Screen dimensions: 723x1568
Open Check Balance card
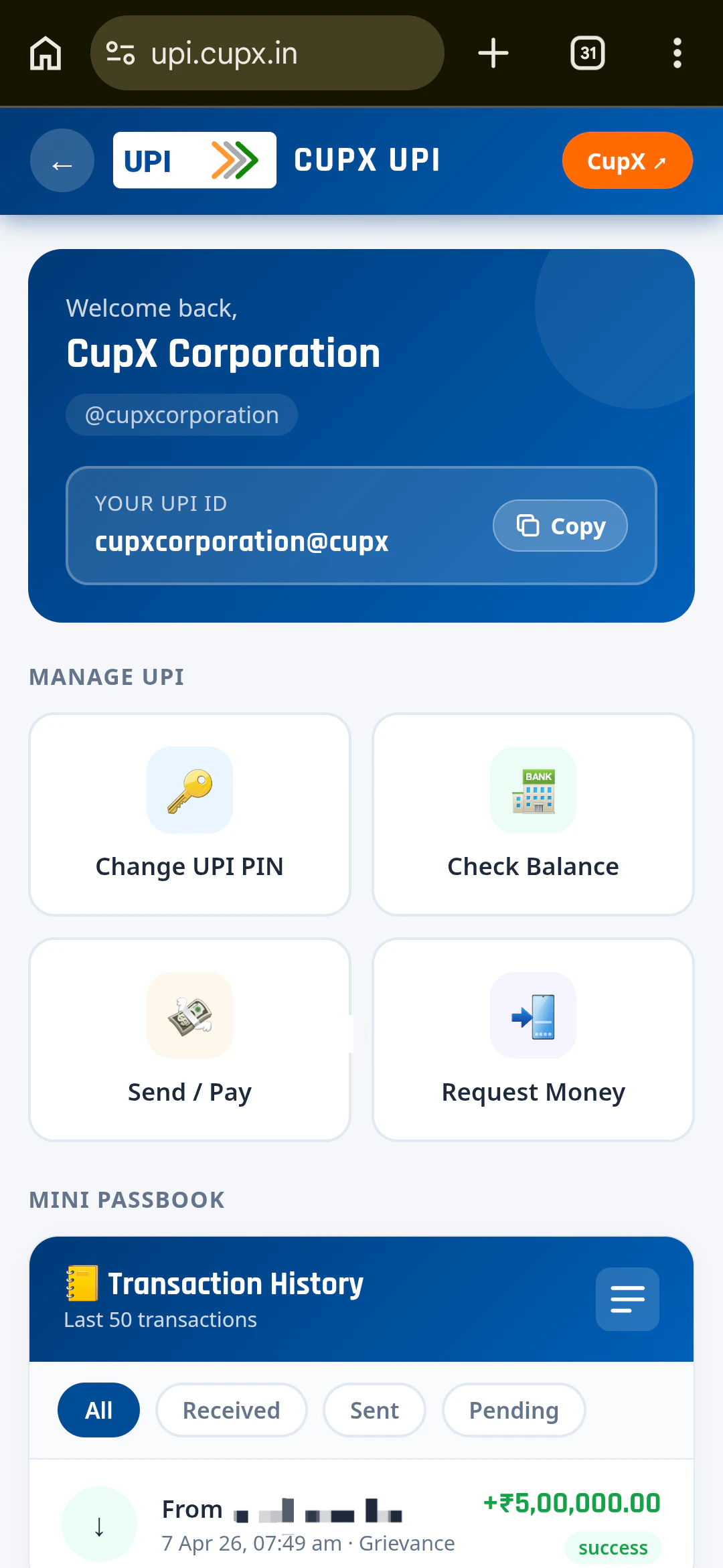[533, 814]
